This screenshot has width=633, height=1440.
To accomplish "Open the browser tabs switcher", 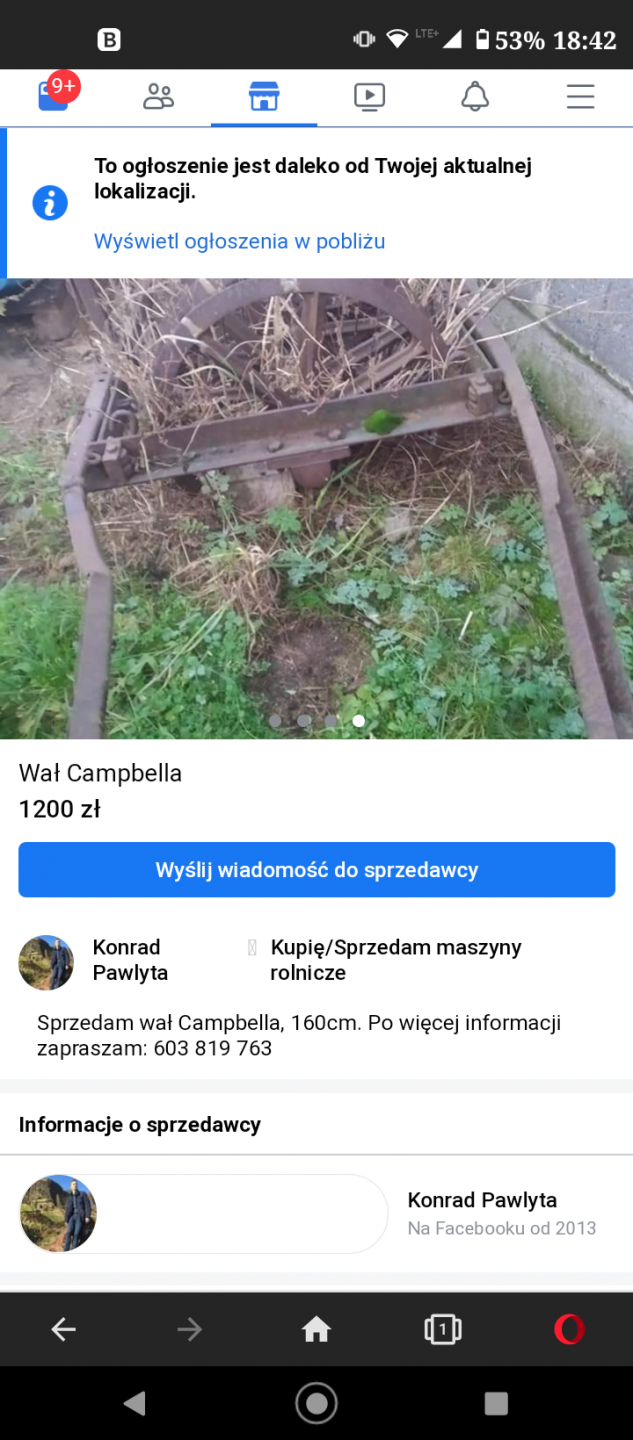I will (442, 1329).
